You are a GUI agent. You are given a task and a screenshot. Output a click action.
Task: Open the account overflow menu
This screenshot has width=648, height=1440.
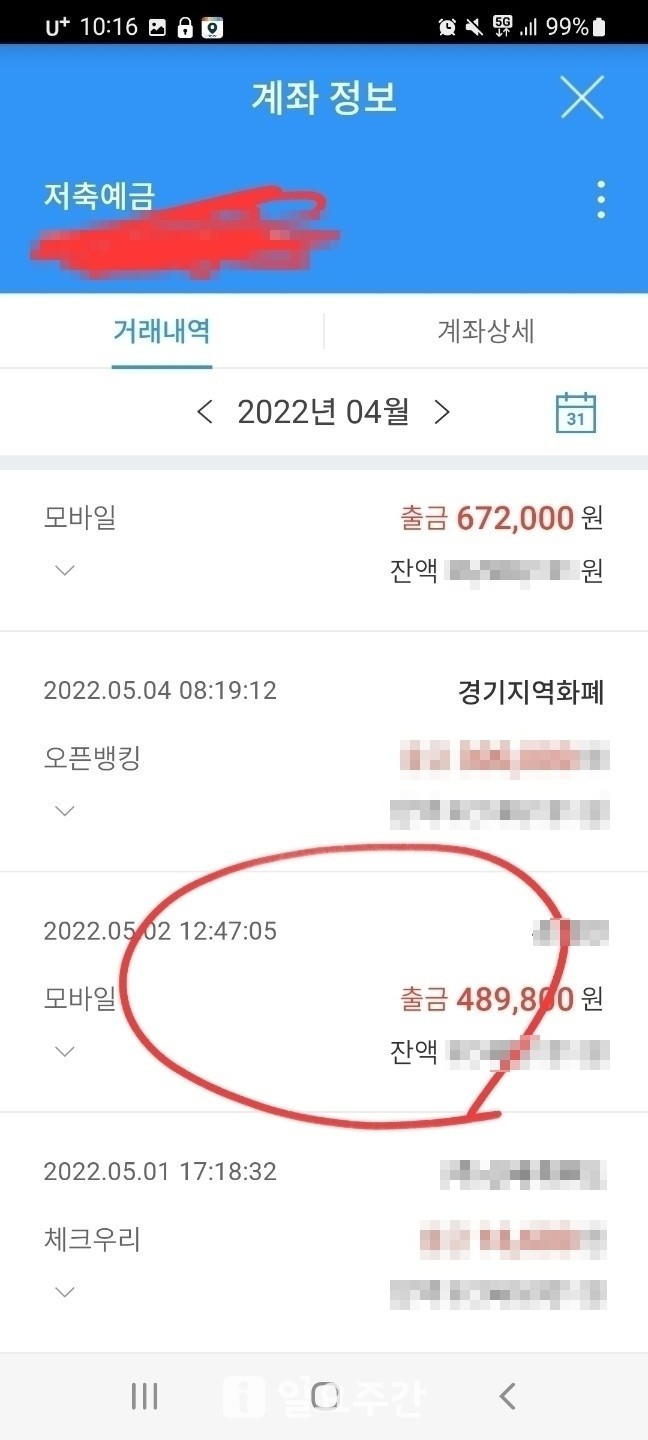pos(600,200)
